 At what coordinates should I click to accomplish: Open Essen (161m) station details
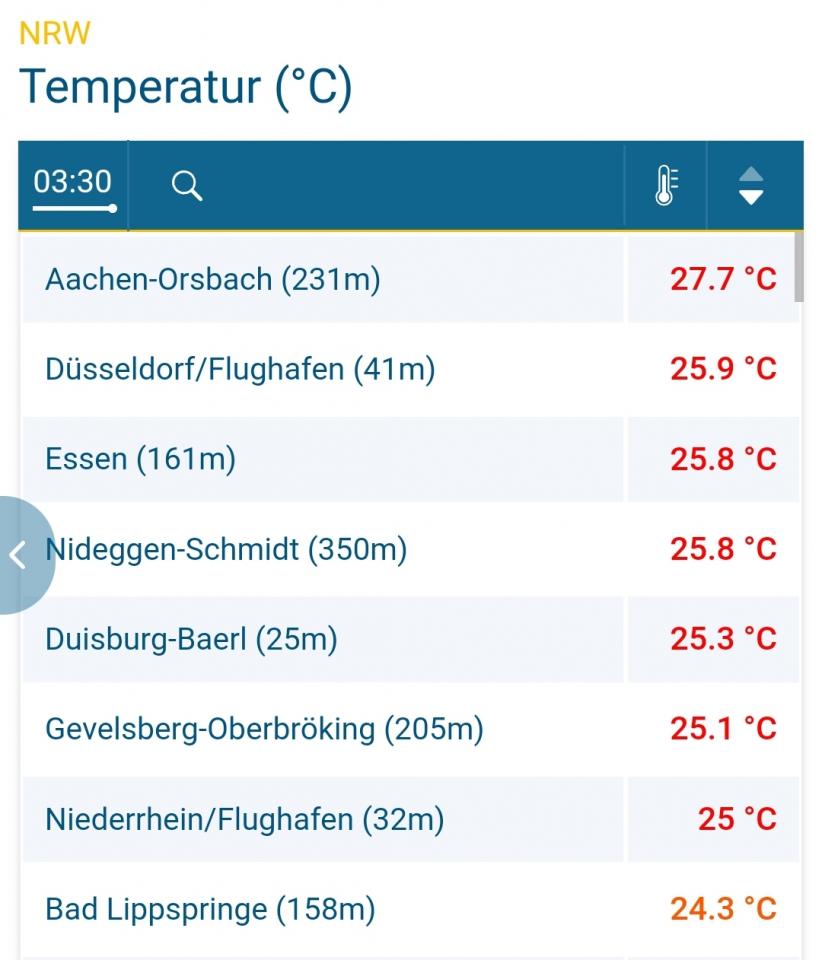[141, 459]
